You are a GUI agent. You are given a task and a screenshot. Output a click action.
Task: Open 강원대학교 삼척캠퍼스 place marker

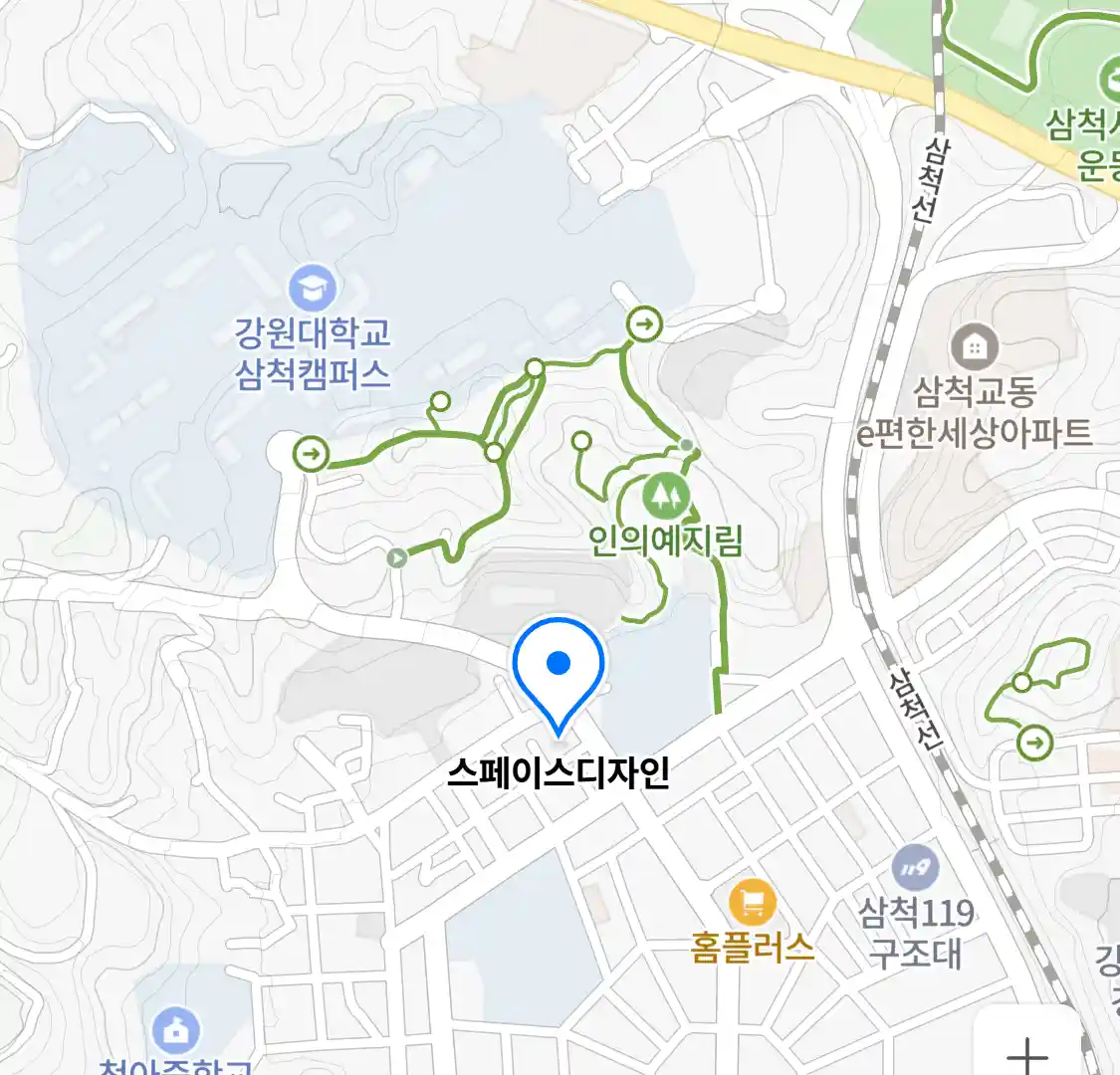point(313,289)
